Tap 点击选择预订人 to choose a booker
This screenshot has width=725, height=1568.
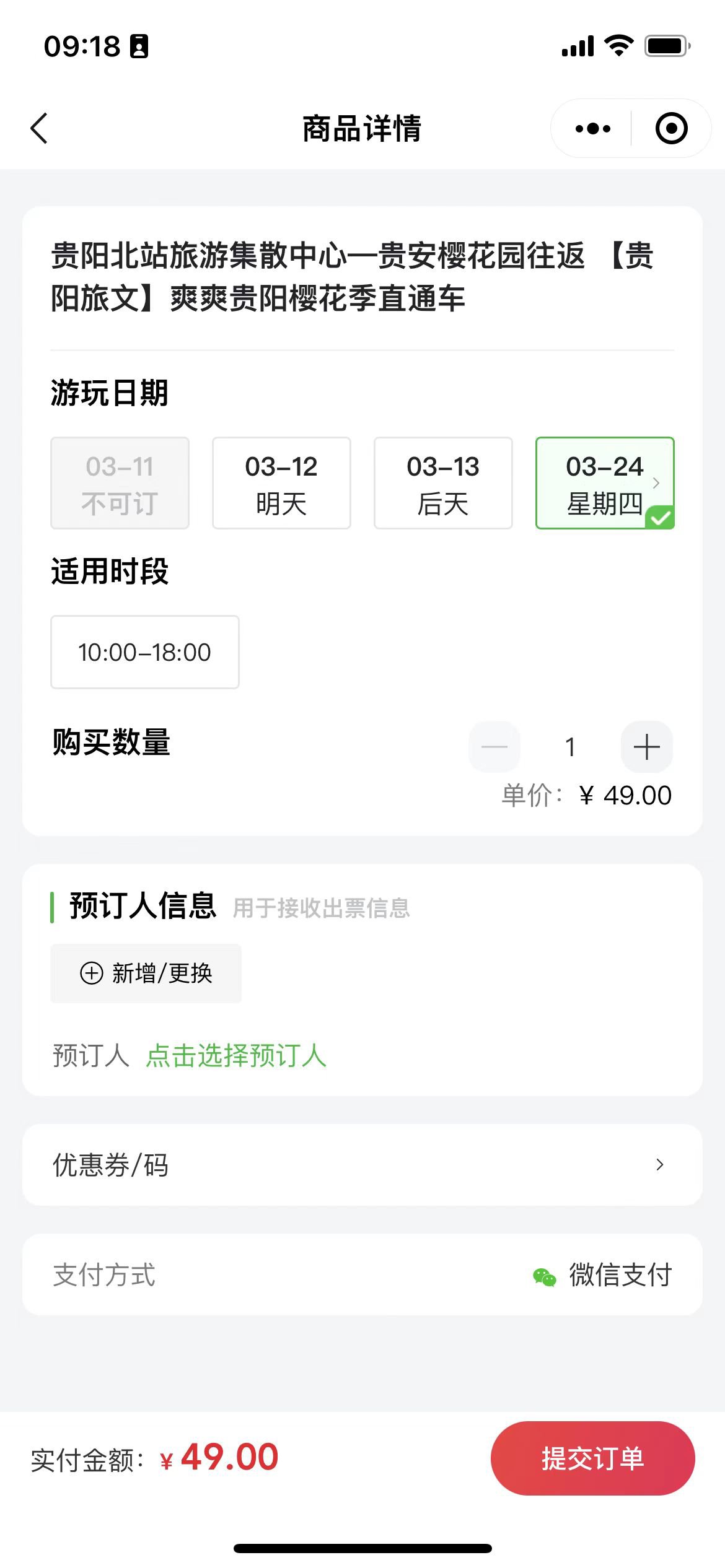tap(236, 1056)
